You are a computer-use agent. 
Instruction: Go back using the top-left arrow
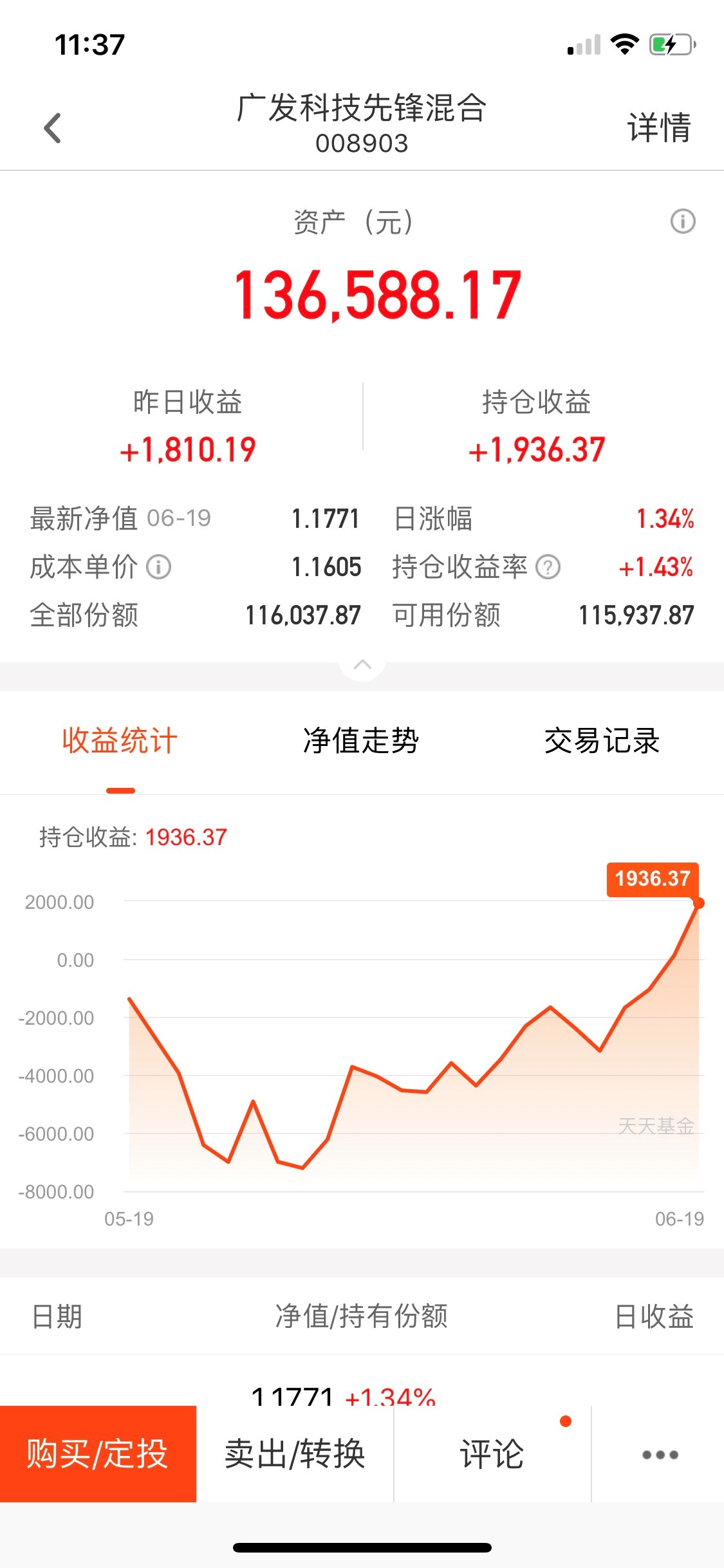(53, 127)
